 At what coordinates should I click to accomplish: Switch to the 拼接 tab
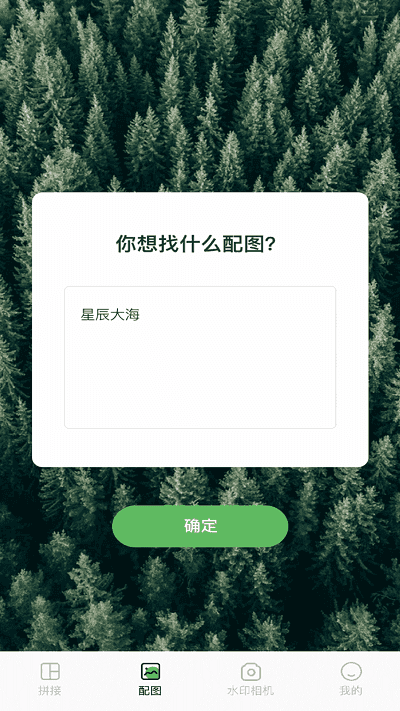(50, 679)
